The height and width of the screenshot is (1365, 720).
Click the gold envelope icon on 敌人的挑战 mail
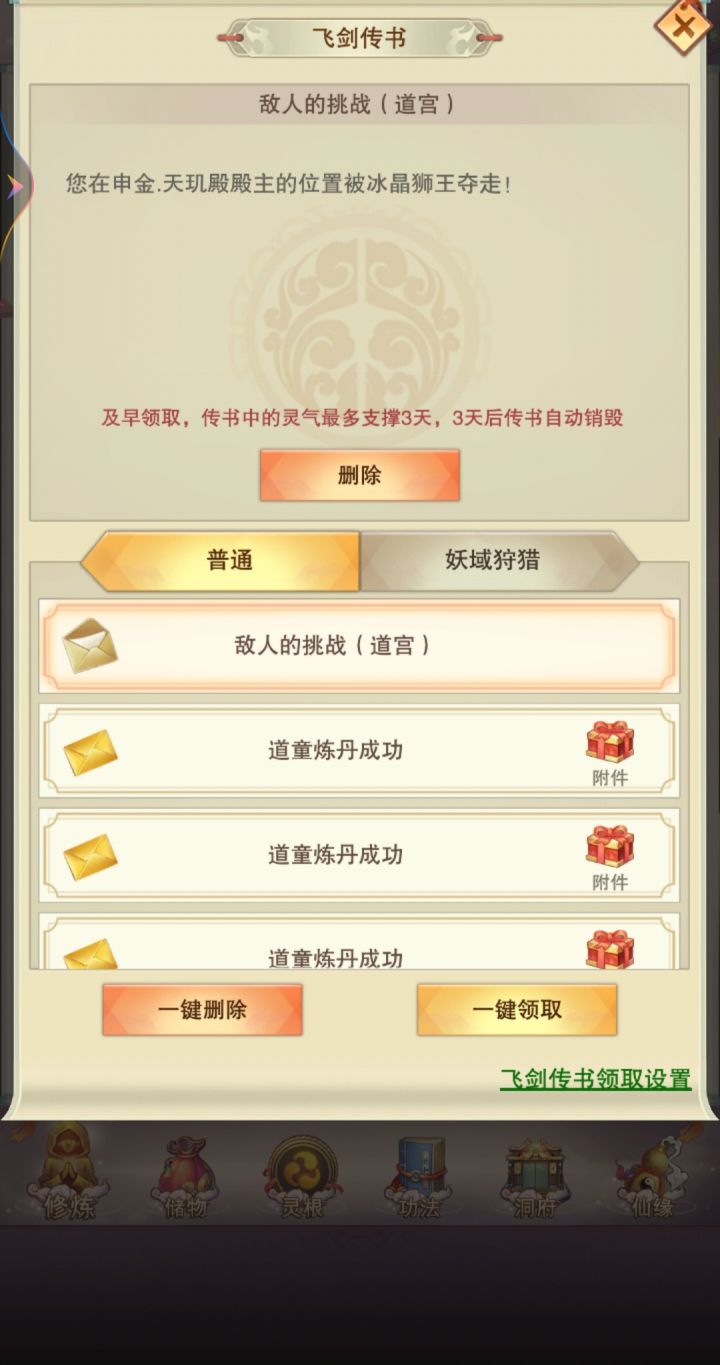(90, 645)
